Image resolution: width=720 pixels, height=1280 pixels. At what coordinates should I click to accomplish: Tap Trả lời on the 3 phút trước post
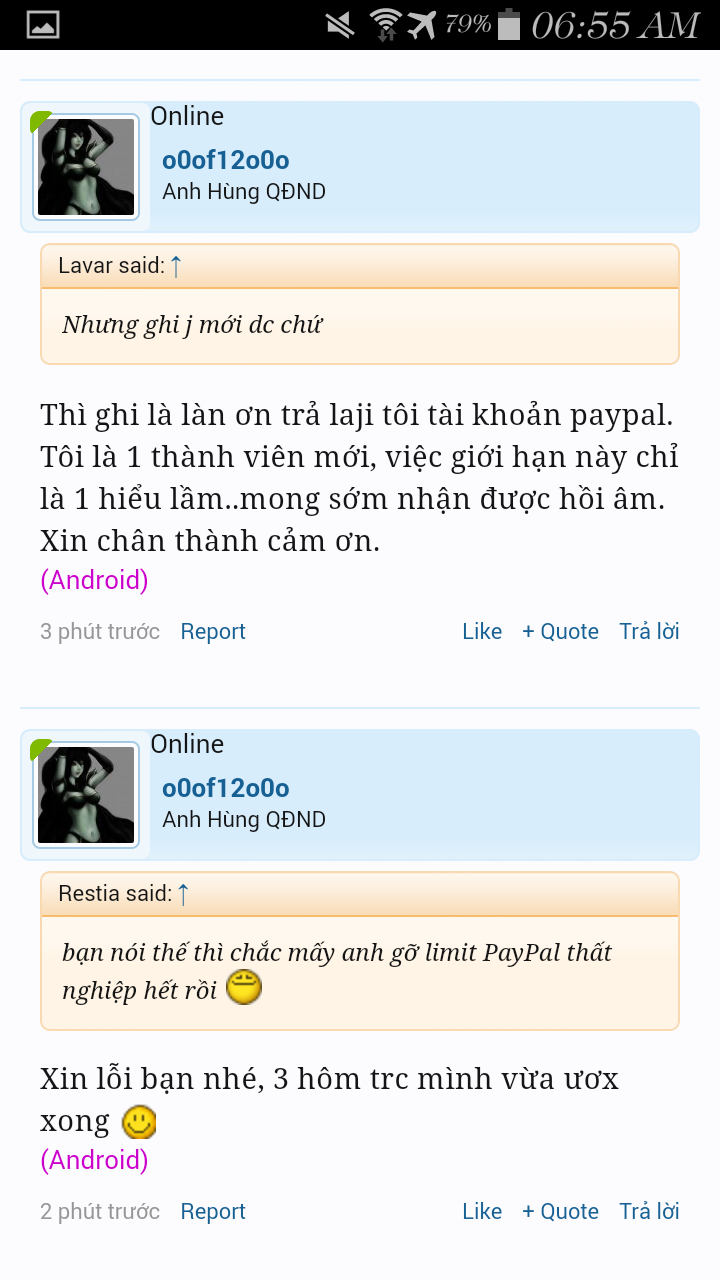[649, 631]
